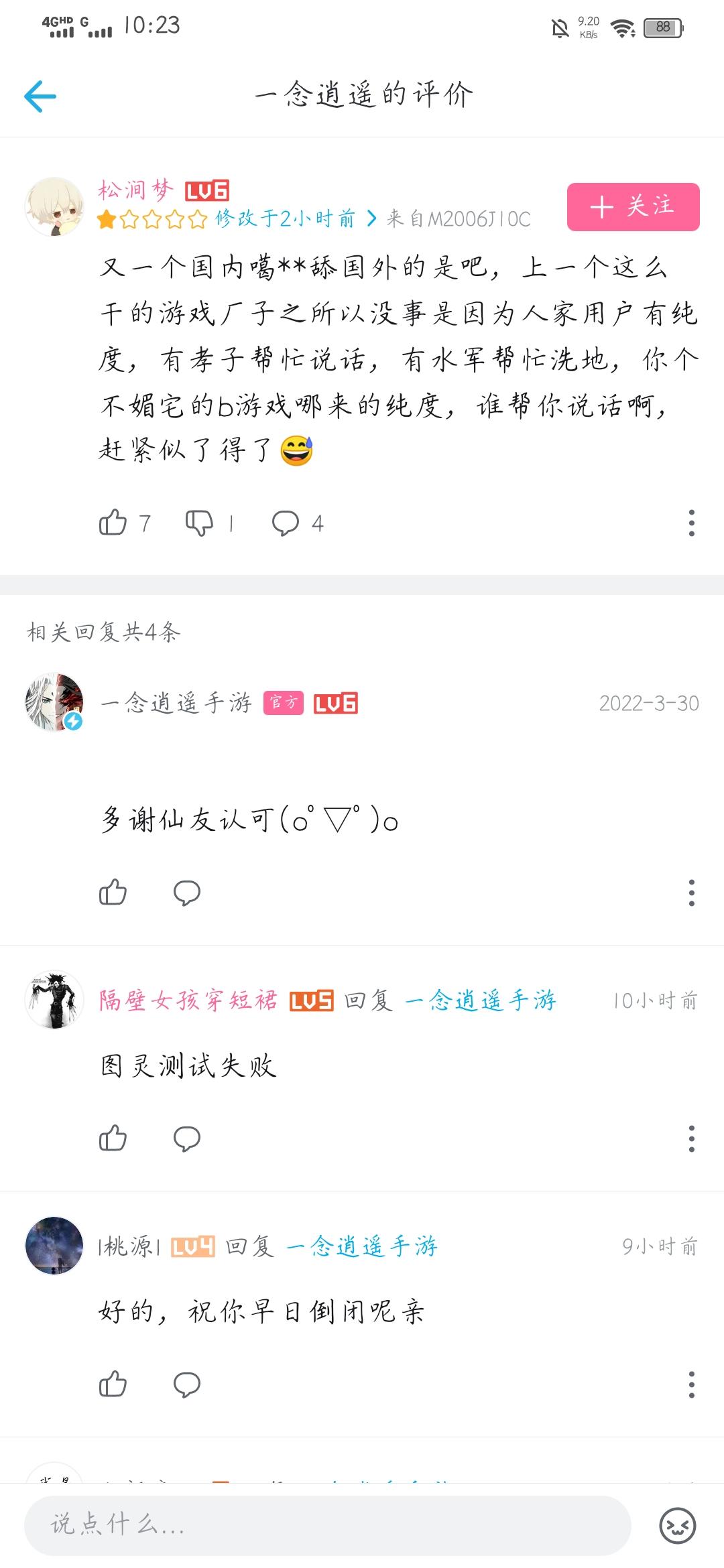Like the reply 图灵测试失败
Viewport: 724px width, 1568px height.
tap(113, 1138)
